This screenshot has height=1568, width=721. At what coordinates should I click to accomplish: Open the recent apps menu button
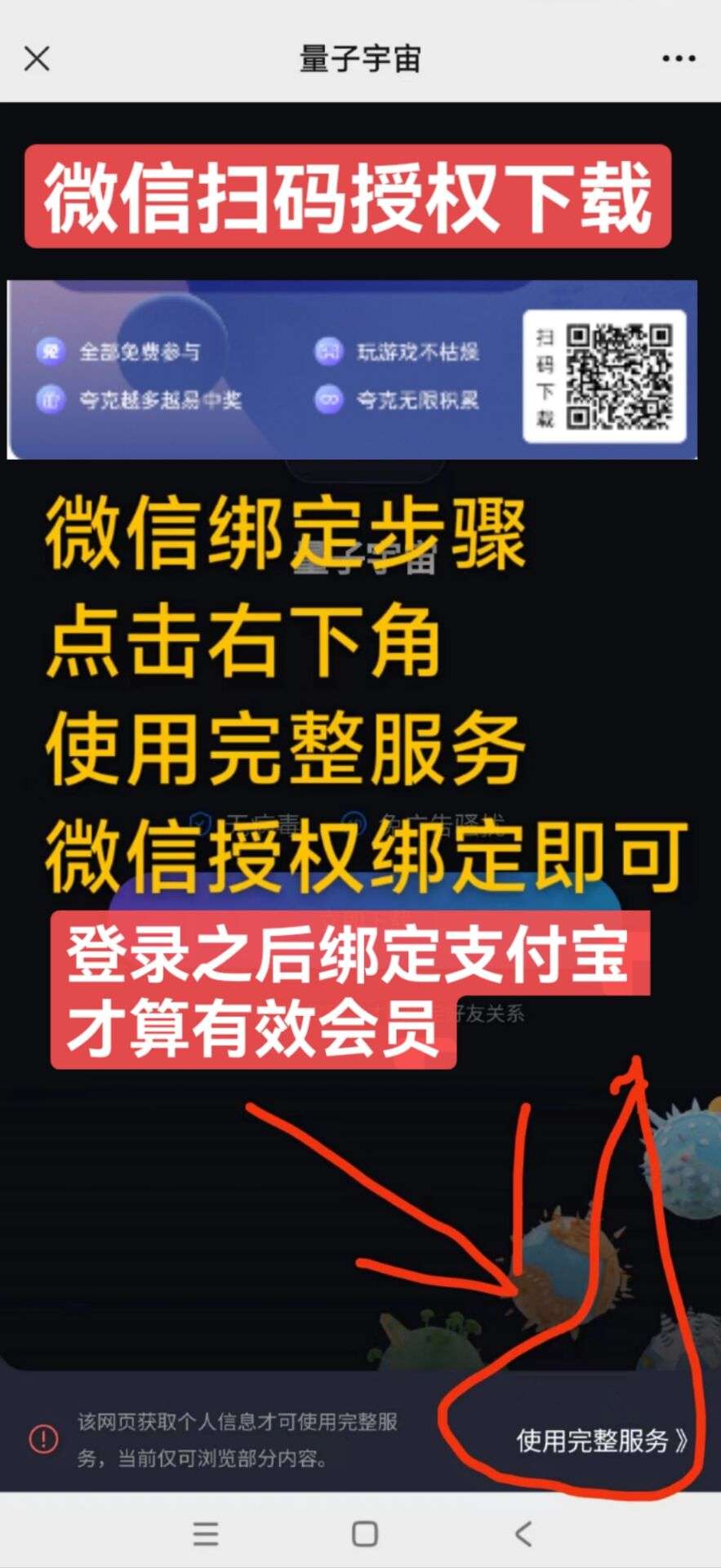(205, 1533)
